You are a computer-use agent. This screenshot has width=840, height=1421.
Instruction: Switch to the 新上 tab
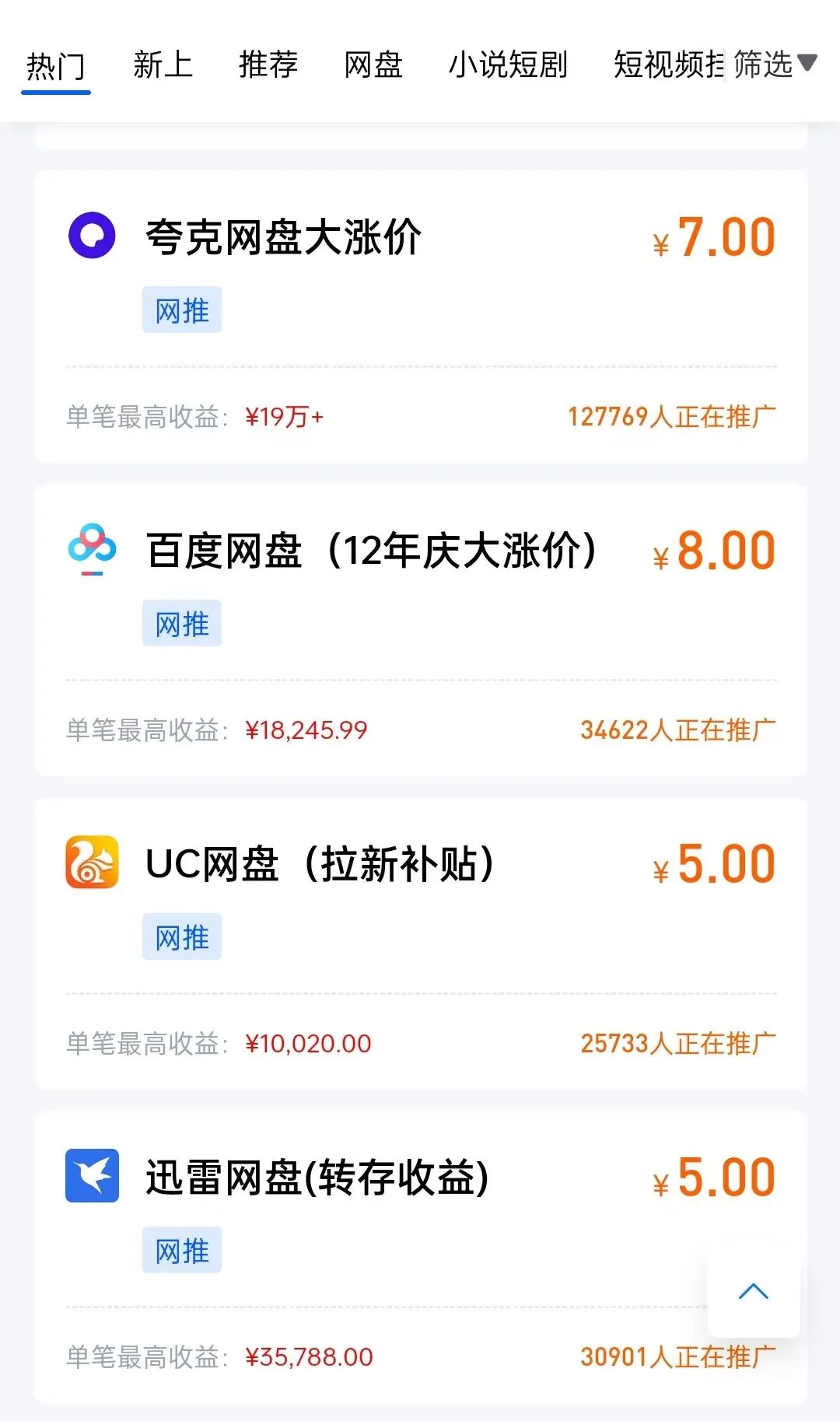(x=163, y=65)
